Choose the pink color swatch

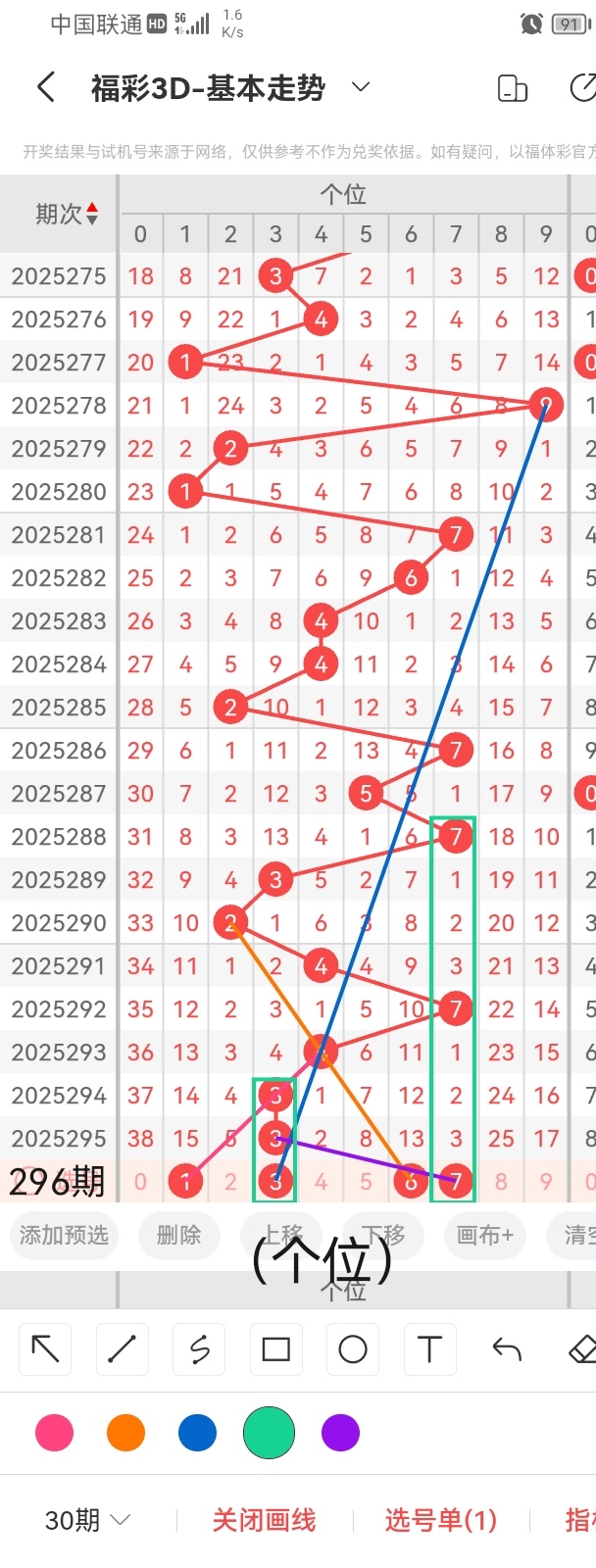(54, 1433)
